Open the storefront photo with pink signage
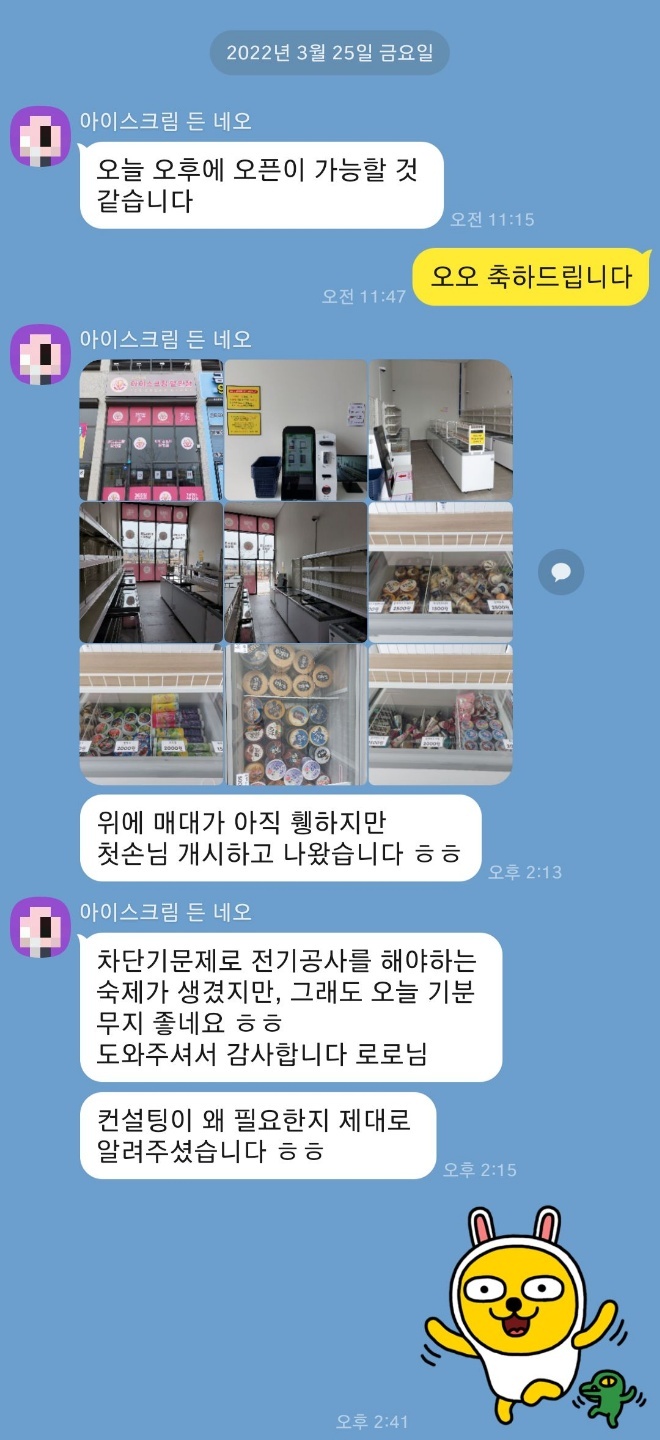660x1440 pixels. [151, 430]
